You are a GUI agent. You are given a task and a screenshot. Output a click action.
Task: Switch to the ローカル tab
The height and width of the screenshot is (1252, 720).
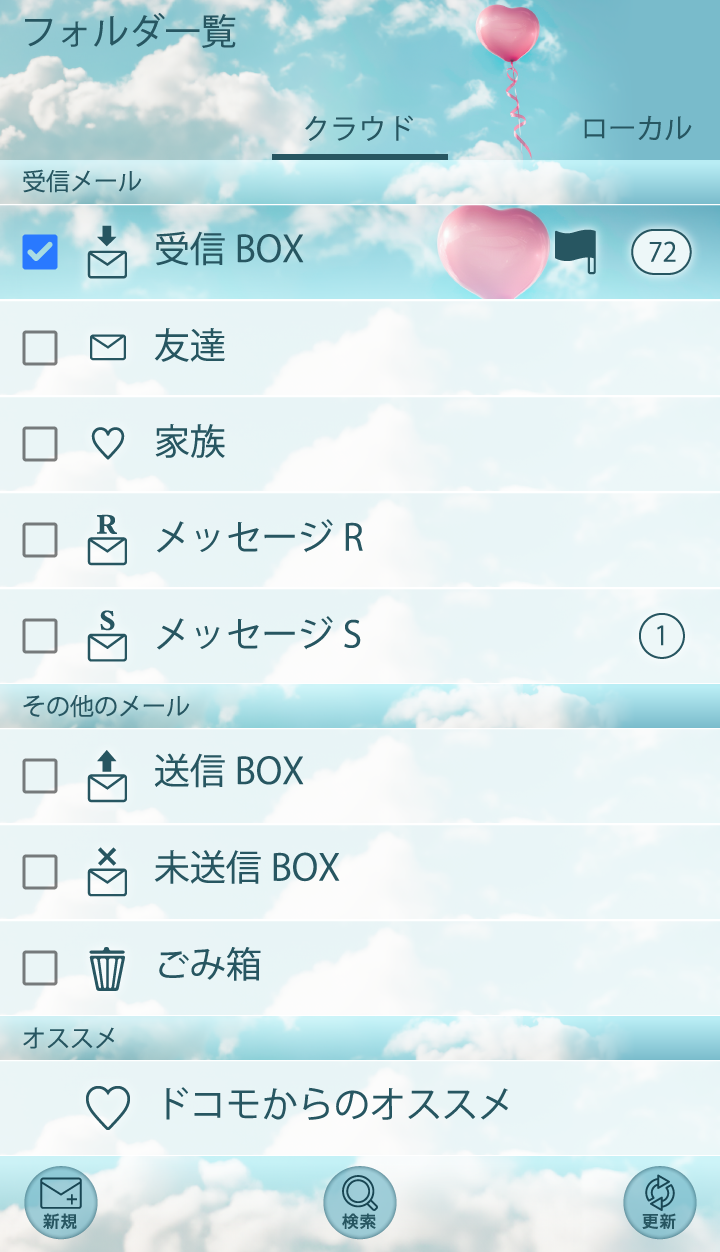click(x=636, y=128)
